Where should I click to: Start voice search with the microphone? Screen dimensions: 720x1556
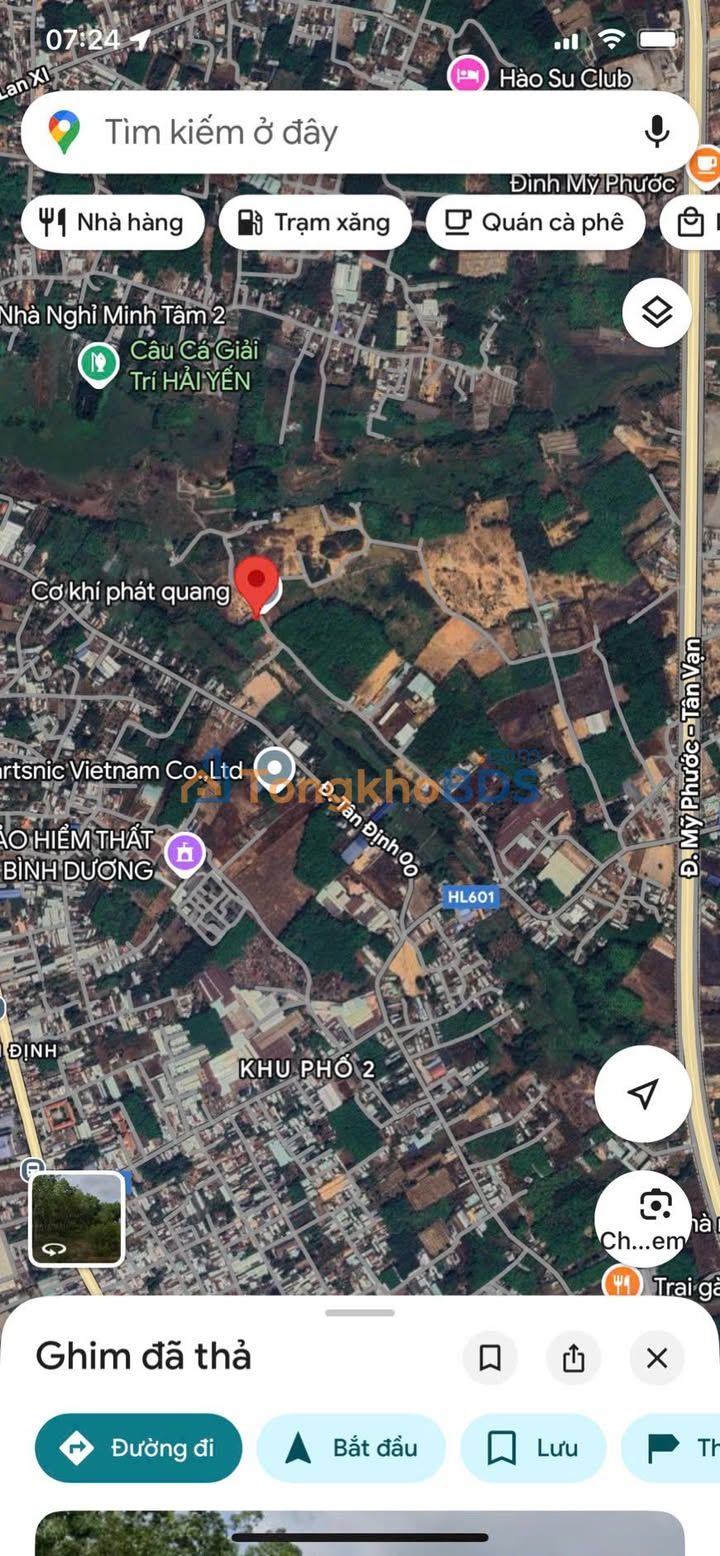tap(656, 132)
